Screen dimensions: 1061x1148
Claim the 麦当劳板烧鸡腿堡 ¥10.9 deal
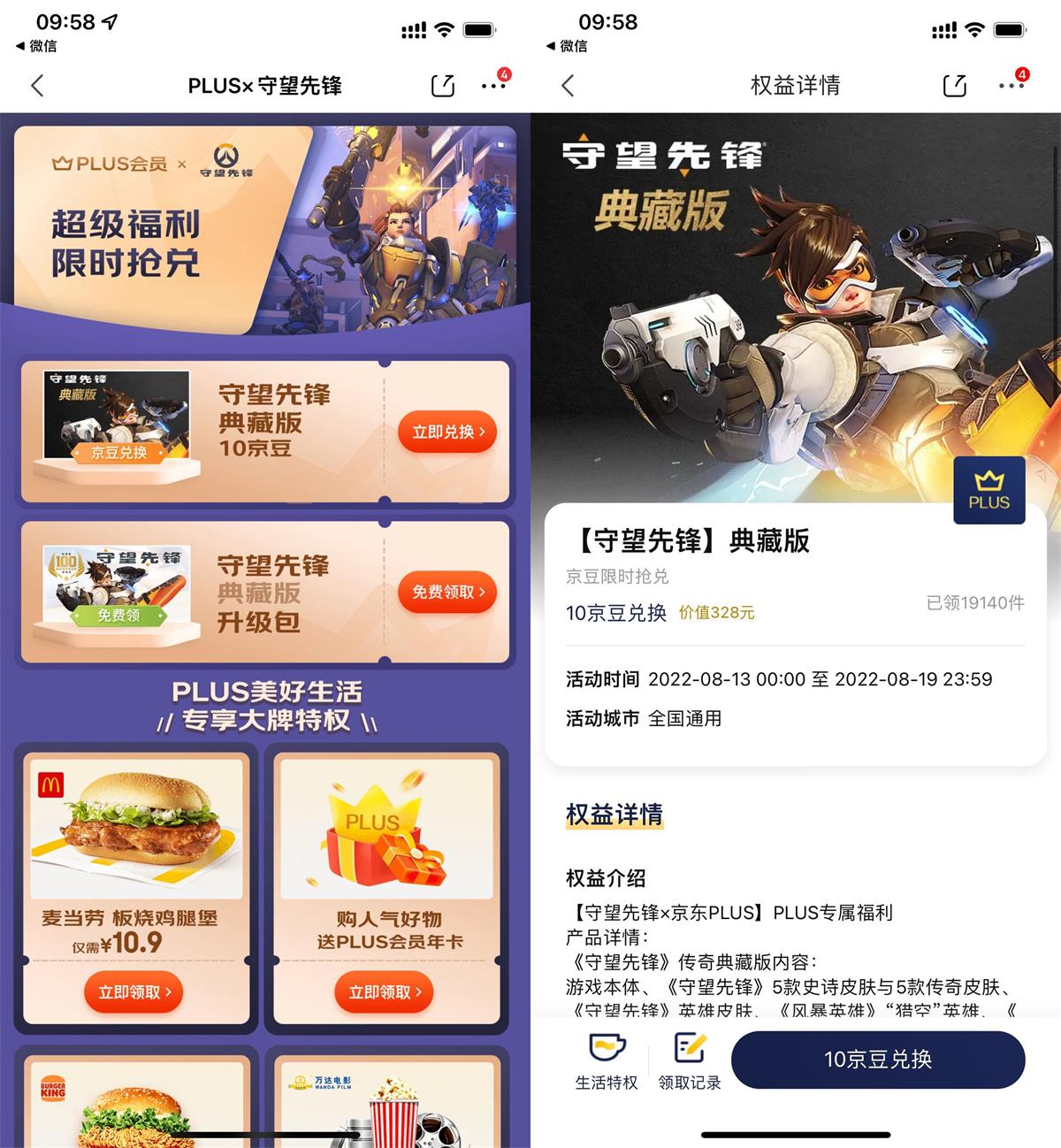click(134, 992)
